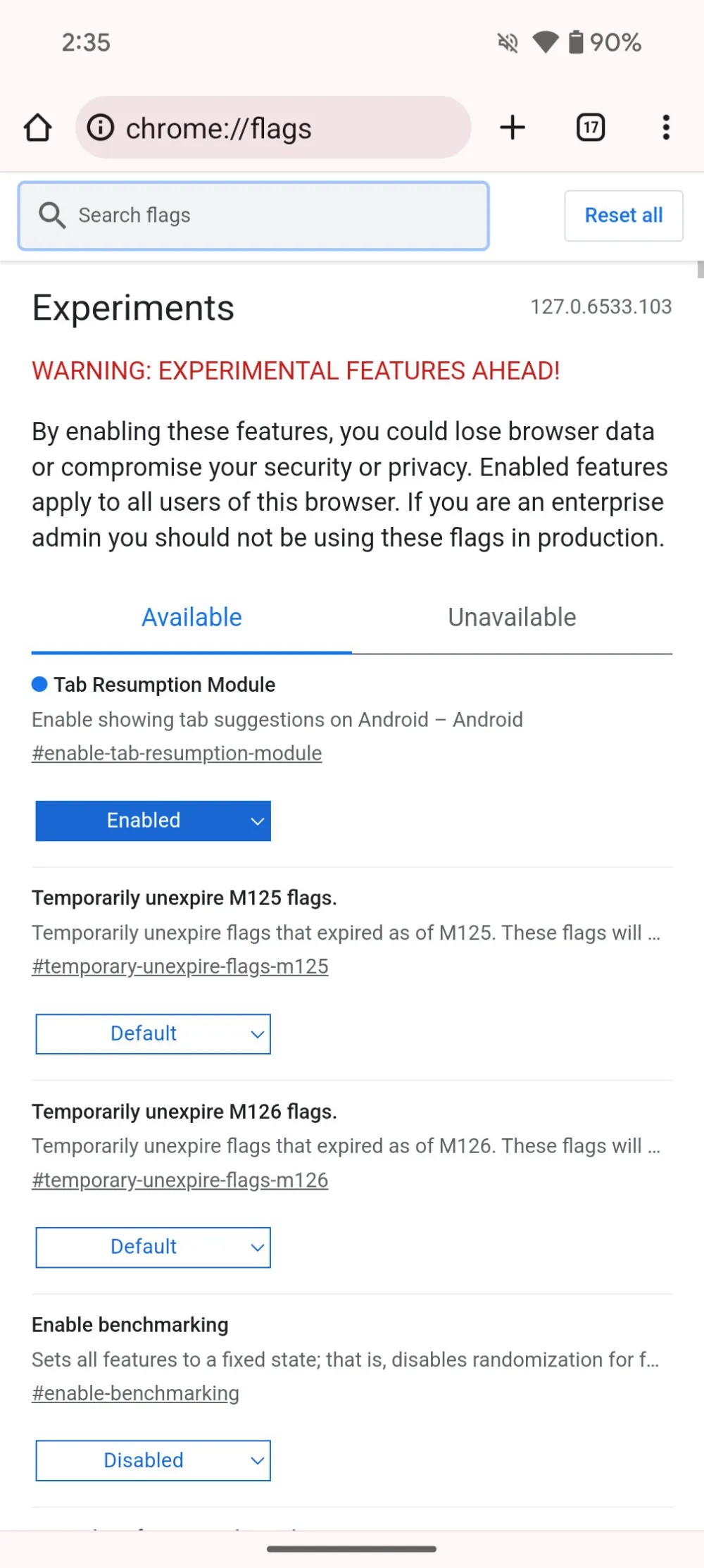
Task: Go to the Chrome home page
Action: pyautogui.click(x=37, y=128)
